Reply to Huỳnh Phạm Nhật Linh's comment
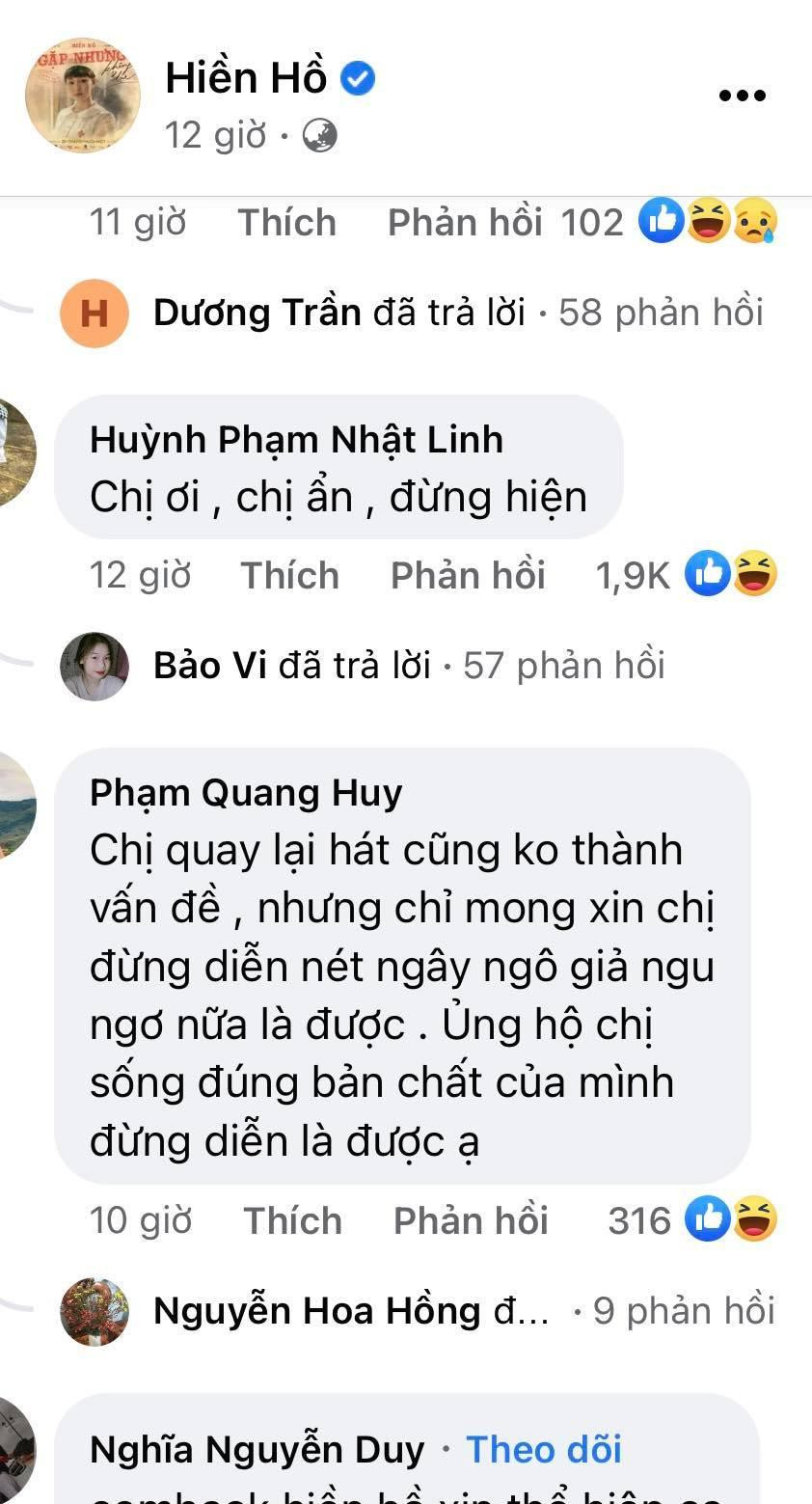Viewport: 812px width, 1504px height. point(468,576)
